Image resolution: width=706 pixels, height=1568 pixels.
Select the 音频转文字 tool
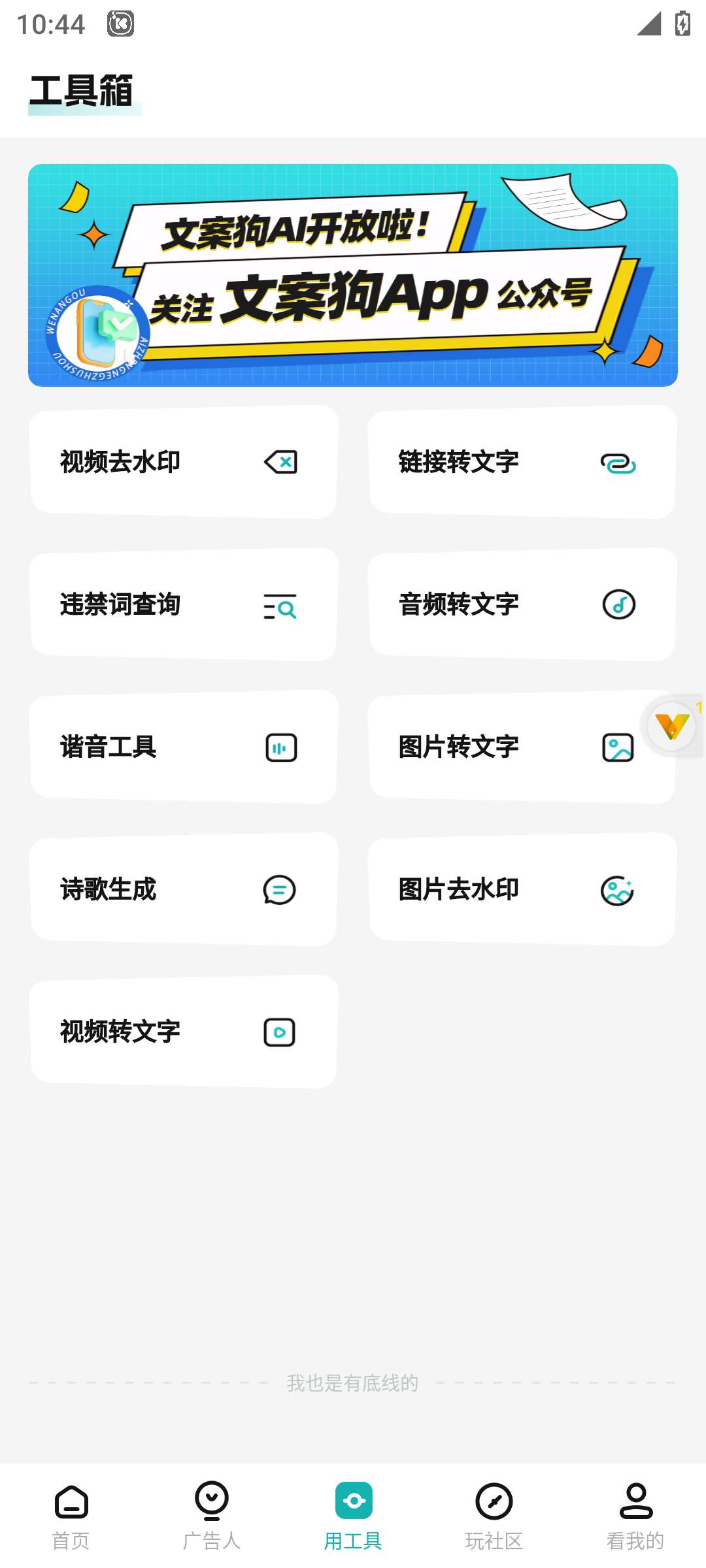tap(522, 604)
